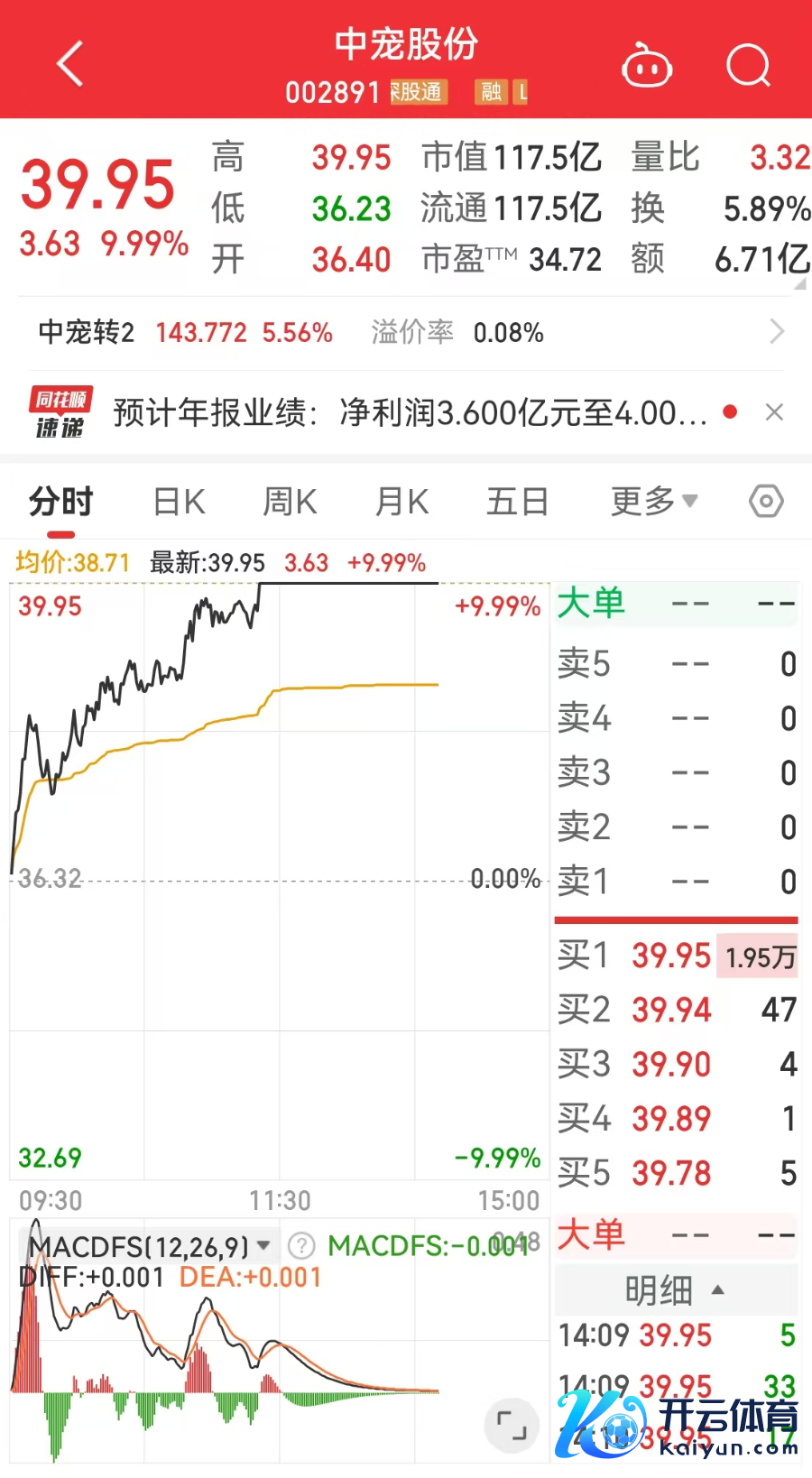Dismiss the 同花顺速递 news banner

pos(773,412)
